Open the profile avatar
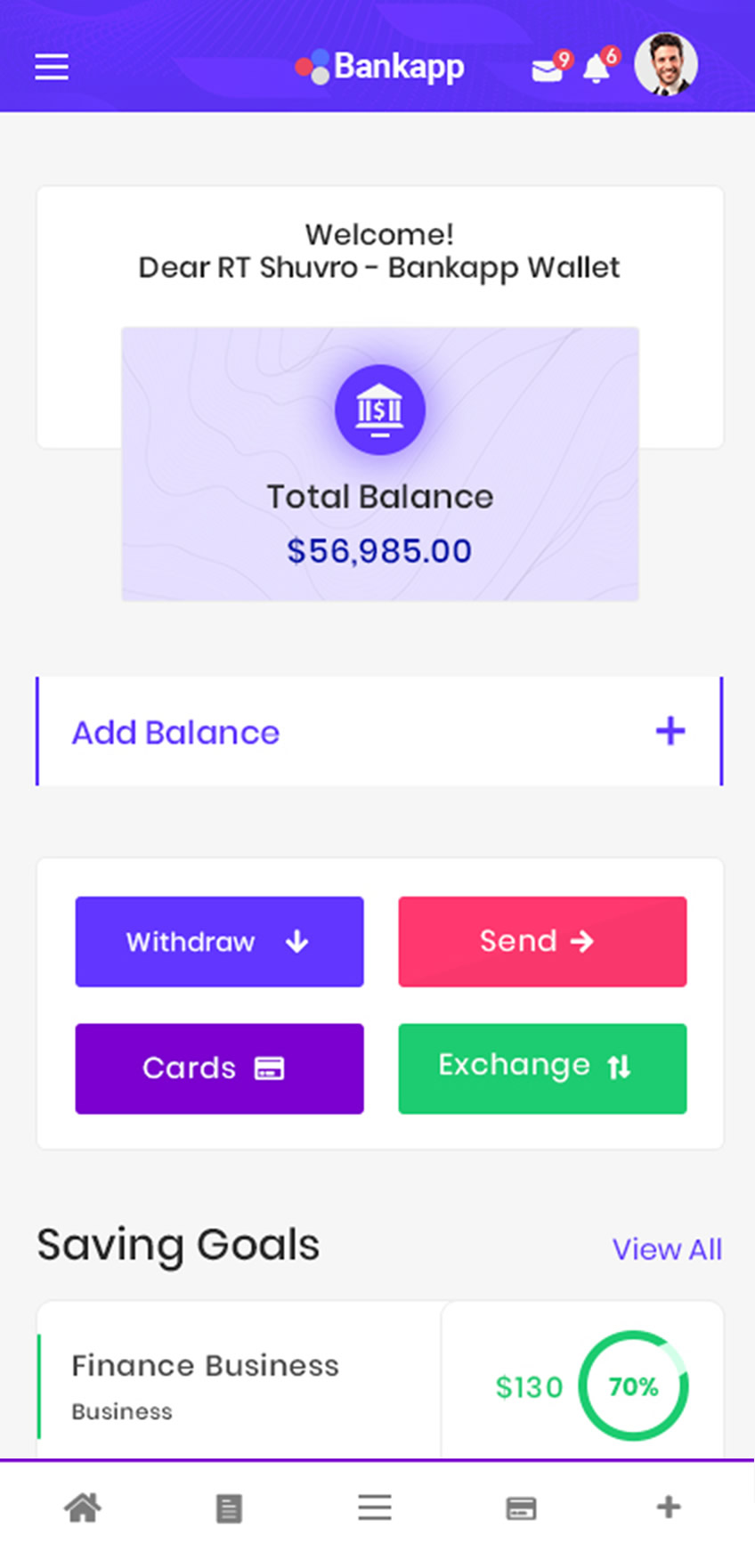The width and height of the screenshot is (755, 1568). pos(665,64)
